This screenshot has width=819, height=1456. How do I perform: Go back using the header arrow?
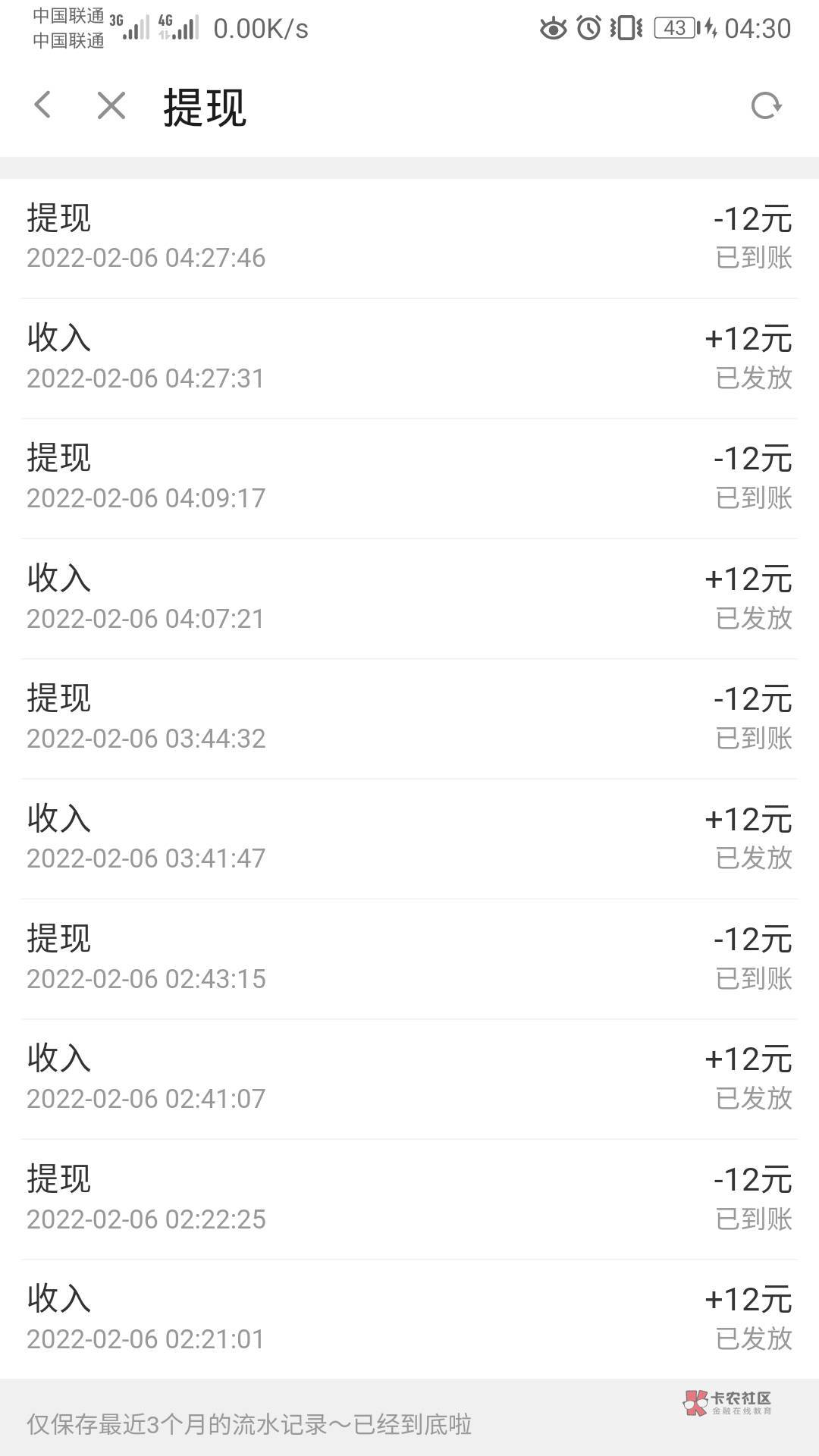point(43,105)
